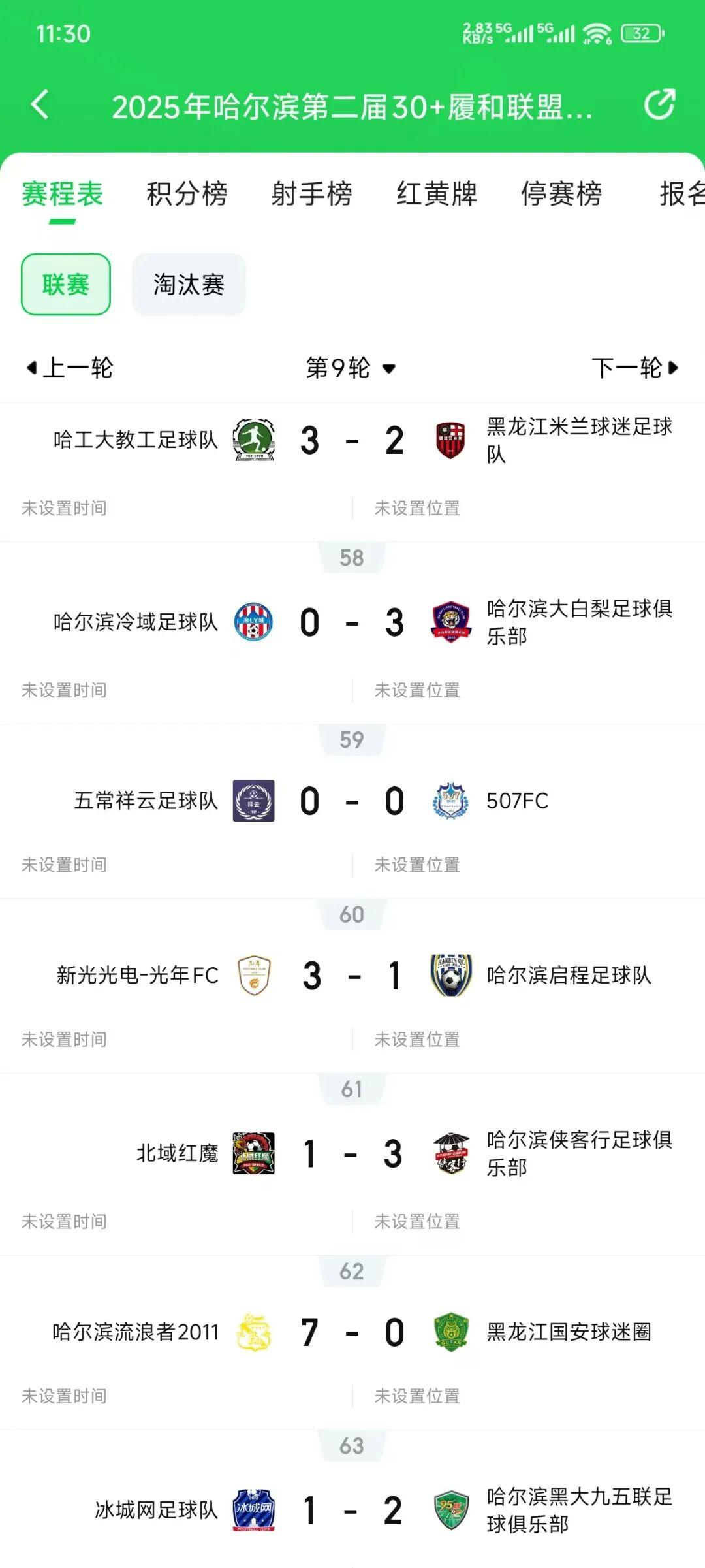This screenshot has height=1568, width=705.
Task: Open the 射手榜 tab
Action: (x=311, y=194)
